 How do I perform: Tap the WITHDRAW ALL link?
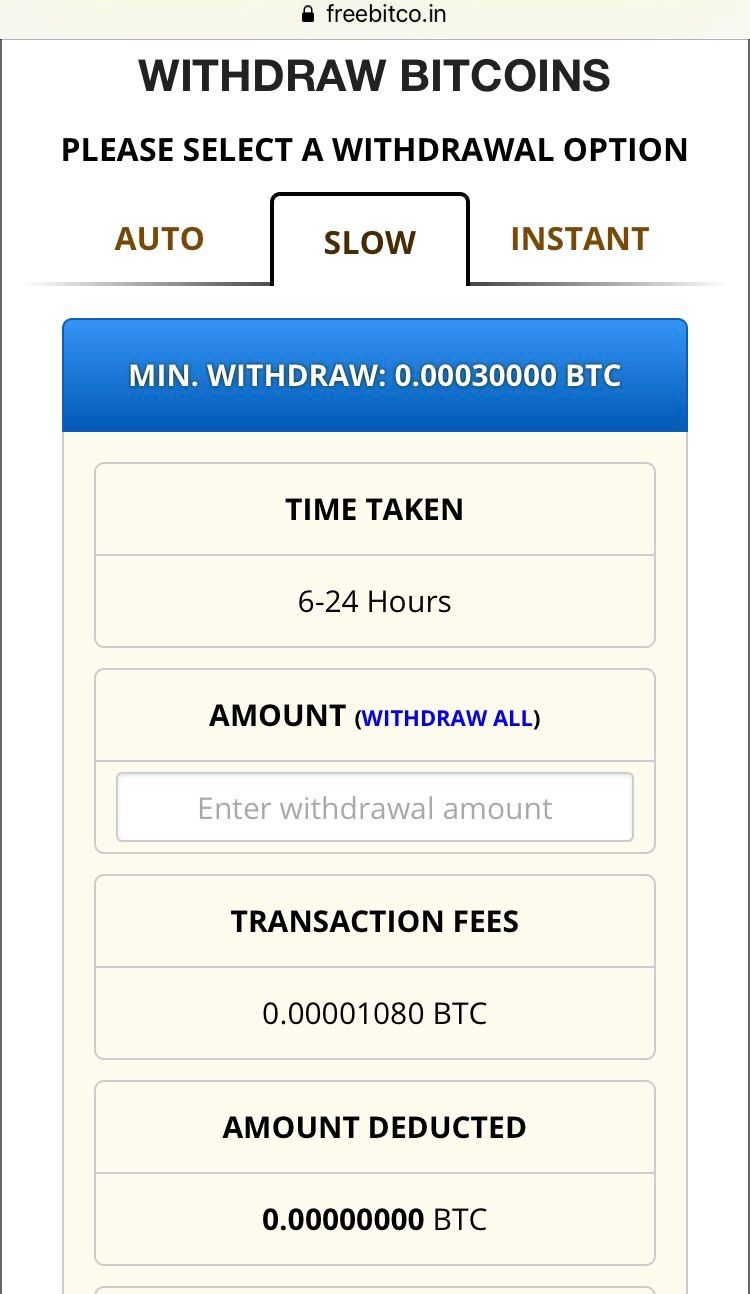pos(447,718)
